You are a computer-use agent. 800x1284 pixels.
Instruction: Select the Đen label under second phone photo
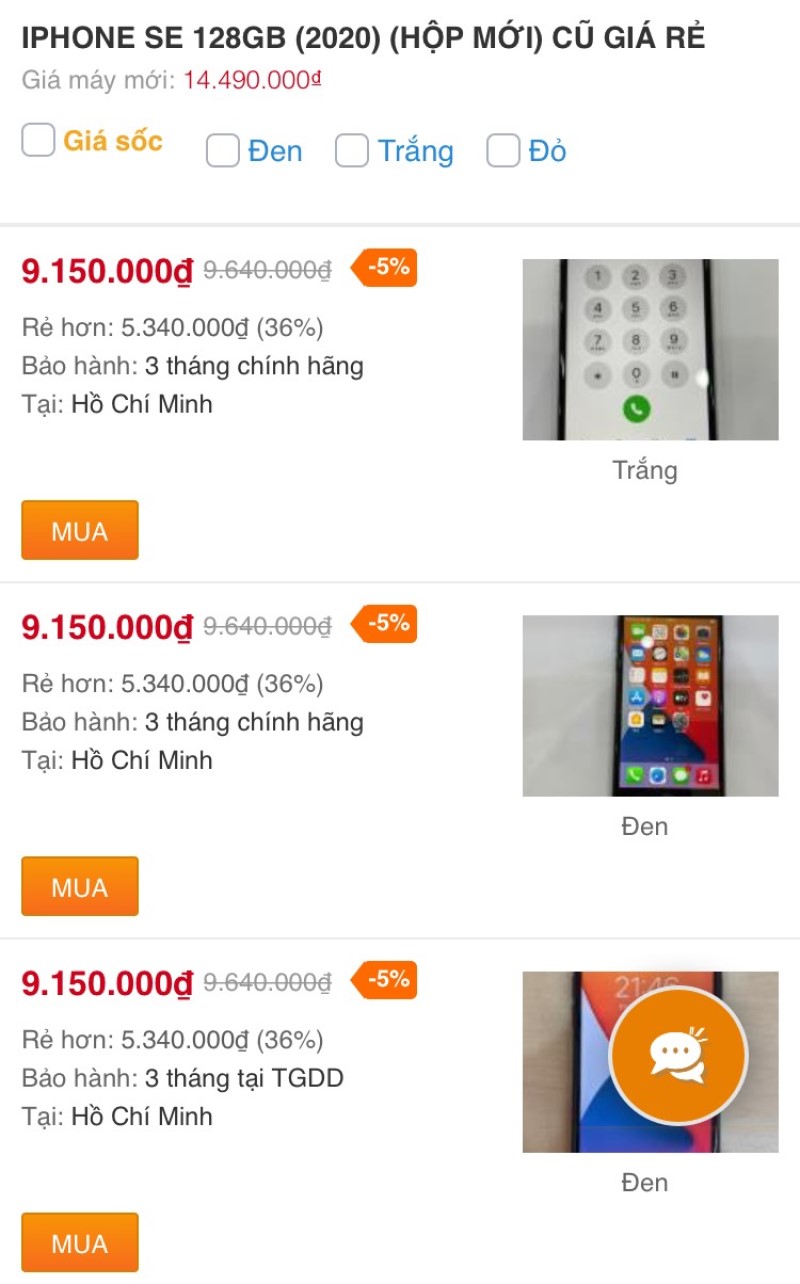coord(646,826)
